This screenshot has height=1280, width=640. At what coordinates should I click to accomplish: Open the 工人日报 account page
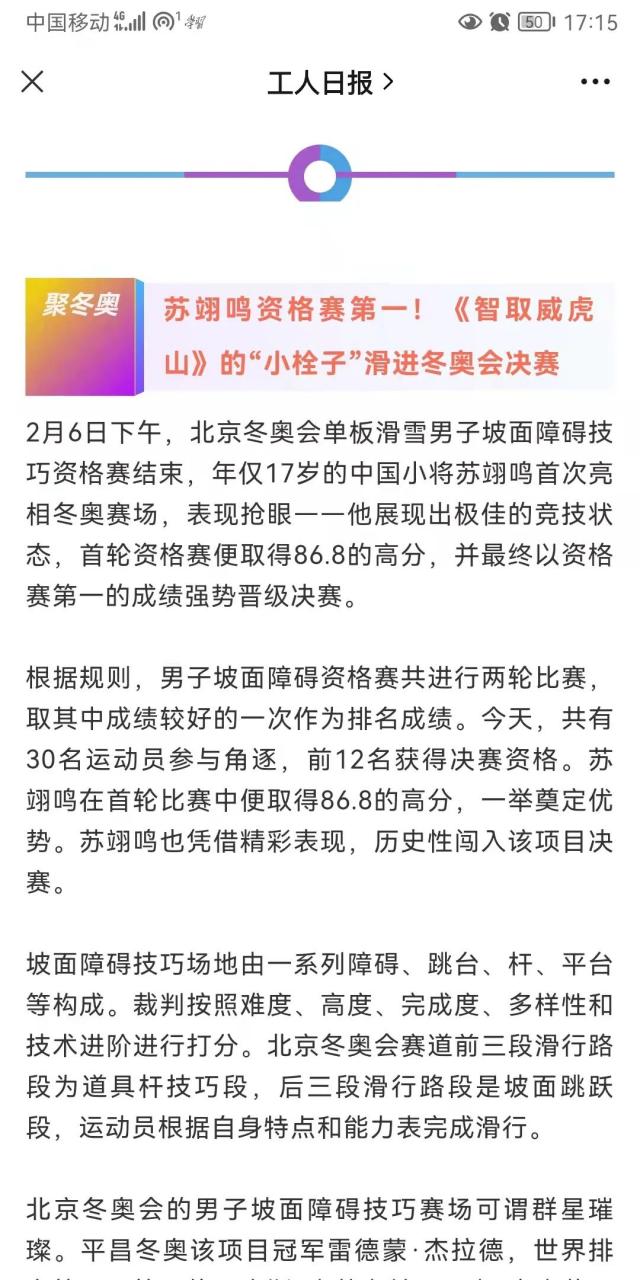329,83
